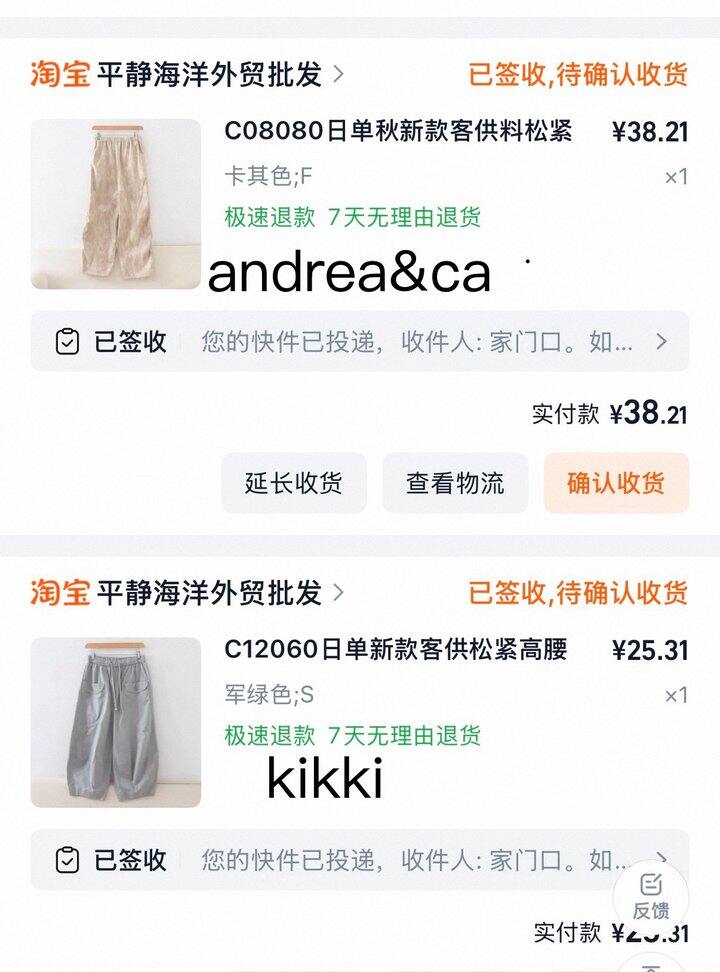This screenshot has width=720, height=972.
Task: Confirm receipt with the 确认收货 button
Action: [616, 483]
